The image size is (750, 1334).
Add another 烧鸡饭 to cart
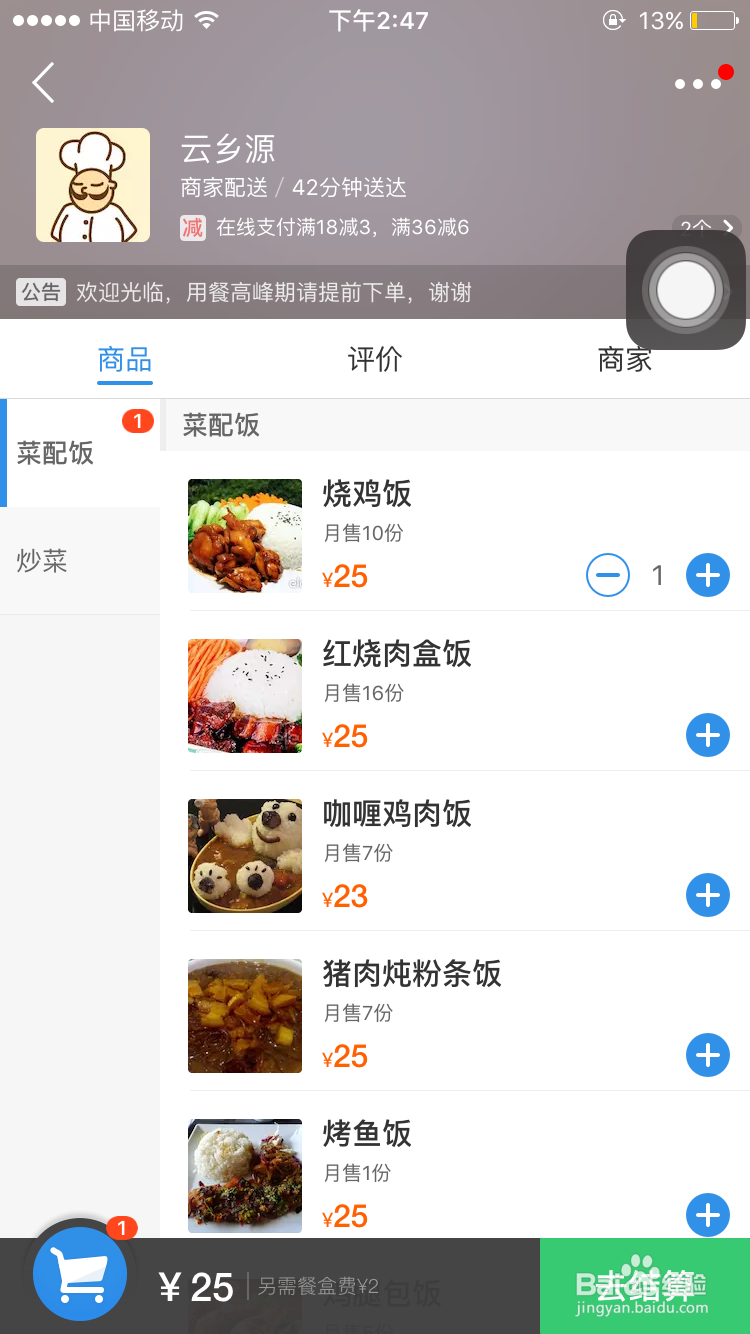708,575
